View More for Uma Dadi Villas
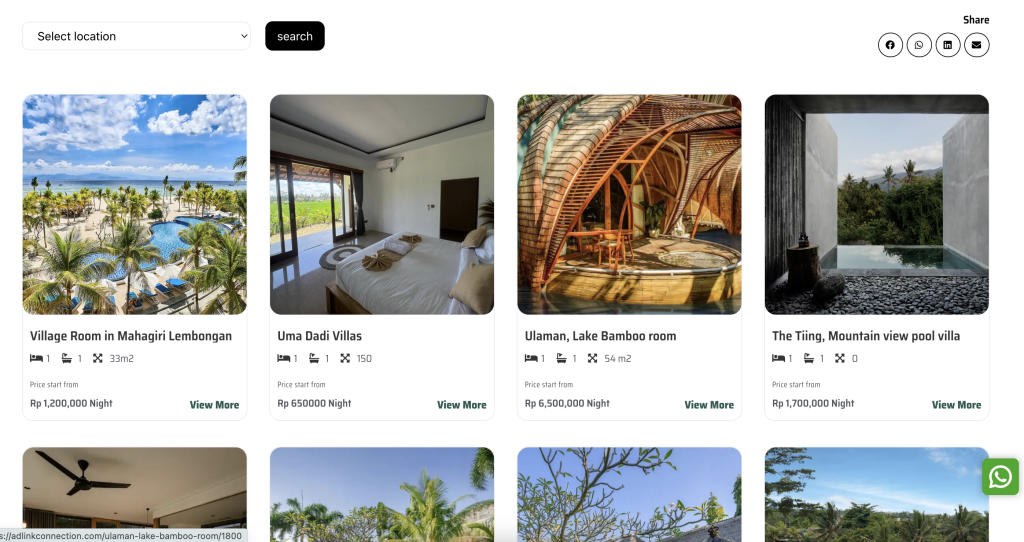The height and width of the screenshot is (542, 1024). (461, 405)
